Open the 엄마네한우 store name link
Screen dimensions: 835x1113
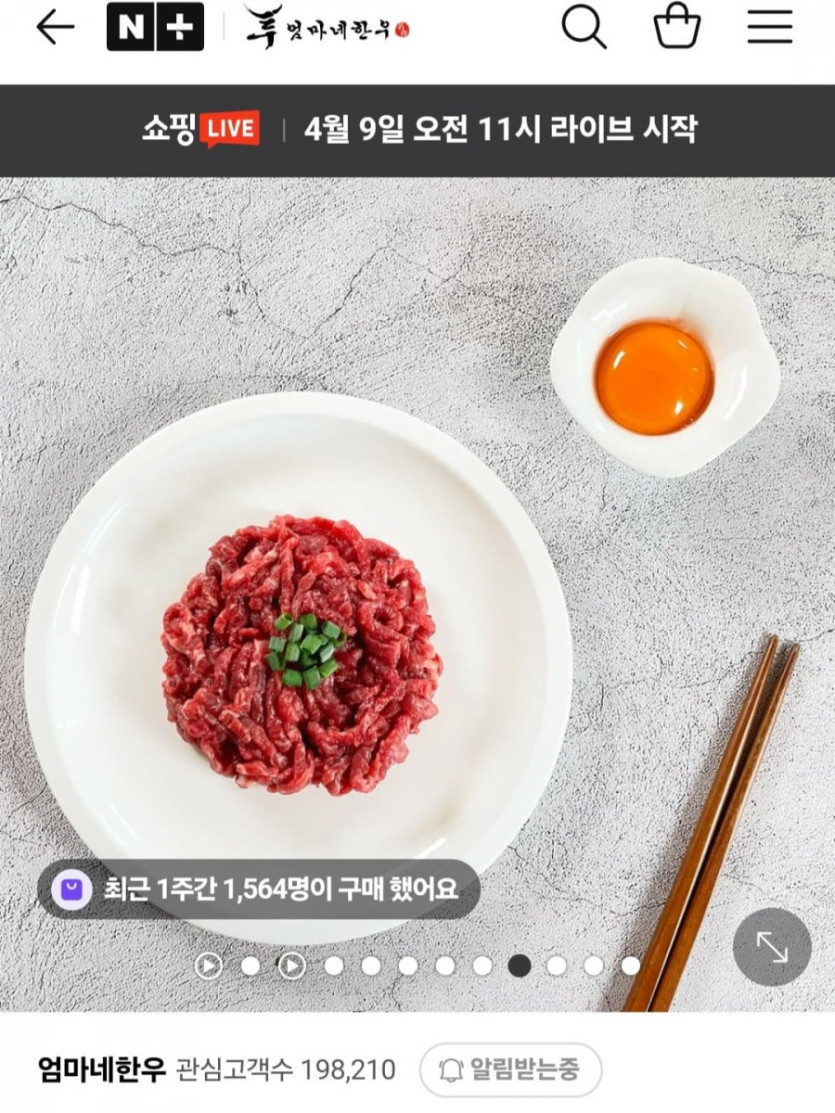pyautogui.click(x=101, y=1070)
